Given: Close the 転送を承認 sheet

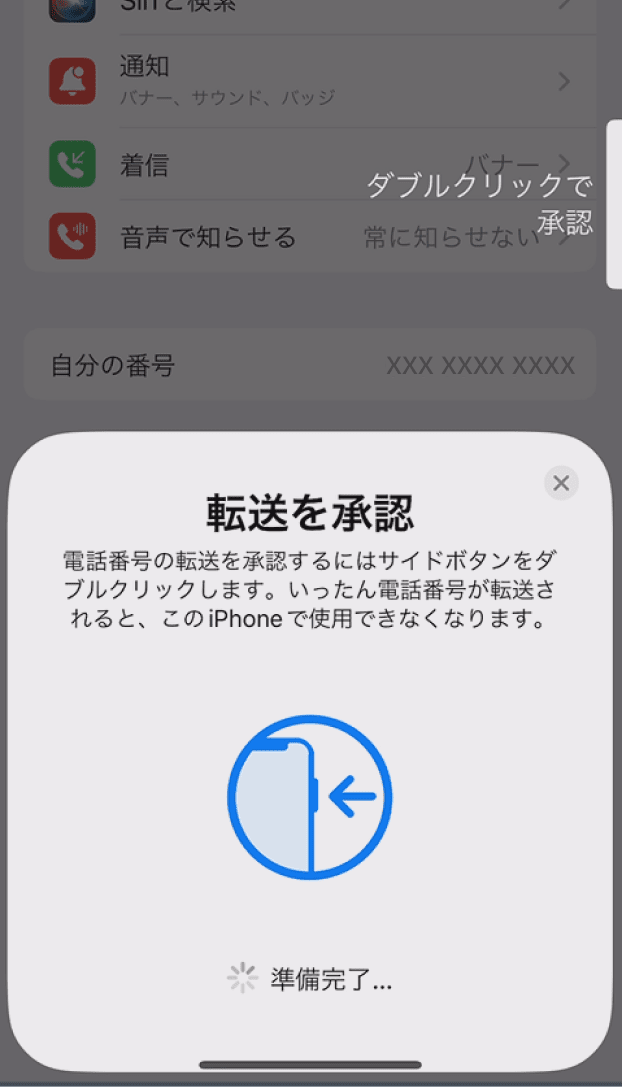Looking at the screenshot, I should point(561,484).
